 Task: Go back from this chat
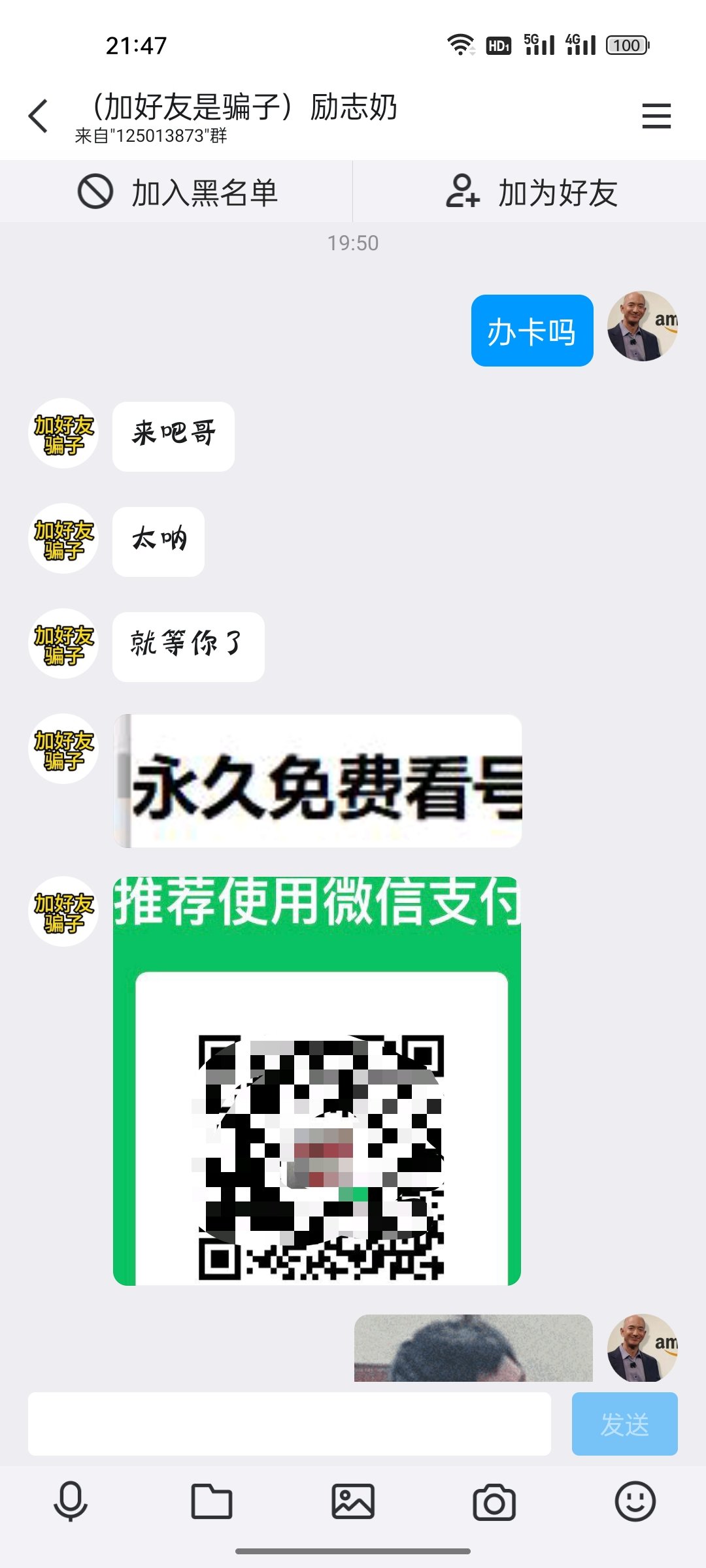[39, 116]
